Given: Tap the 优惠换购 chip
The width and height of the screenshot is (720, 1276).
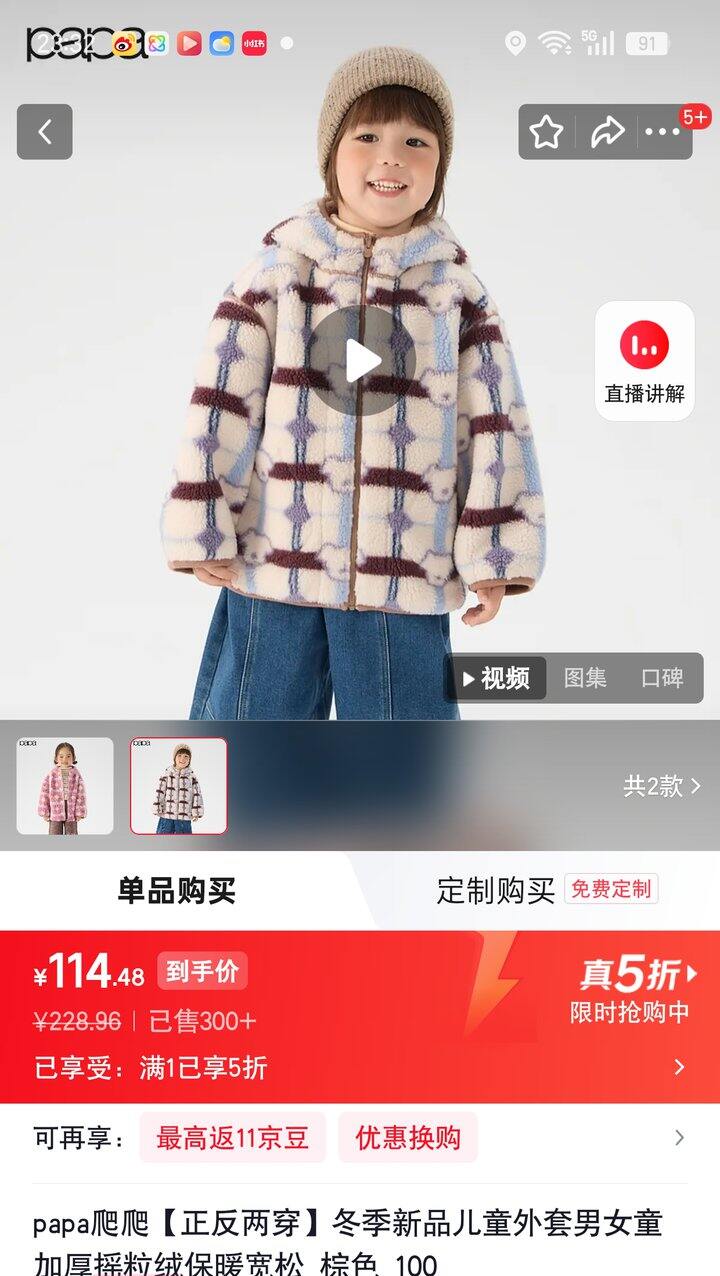Looking at the screenshot, I should [408, 1138].
